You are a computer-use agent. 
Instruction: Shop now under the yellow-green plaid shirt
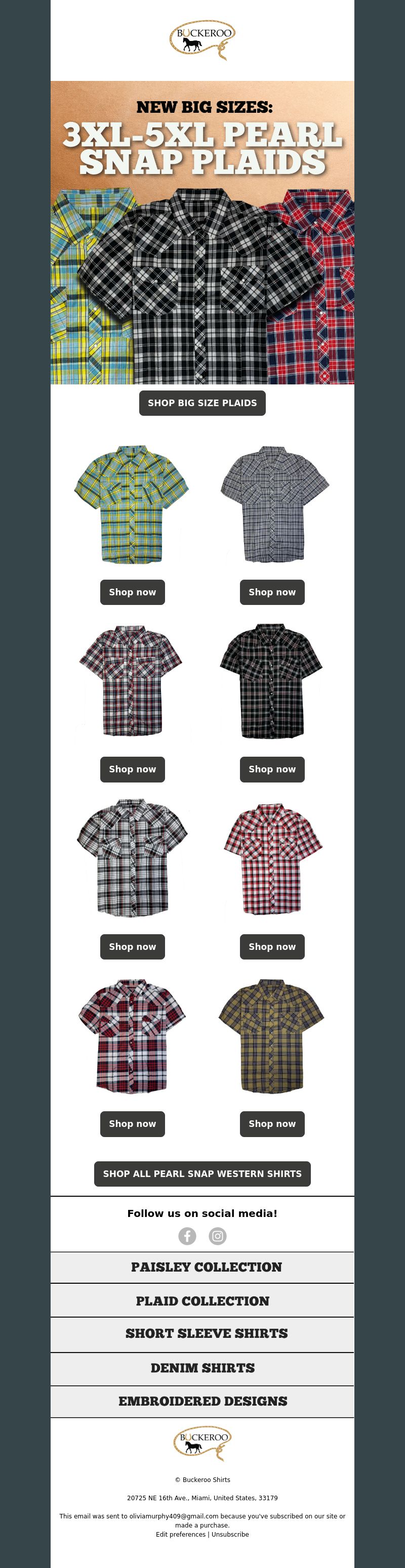click(132, 592)
